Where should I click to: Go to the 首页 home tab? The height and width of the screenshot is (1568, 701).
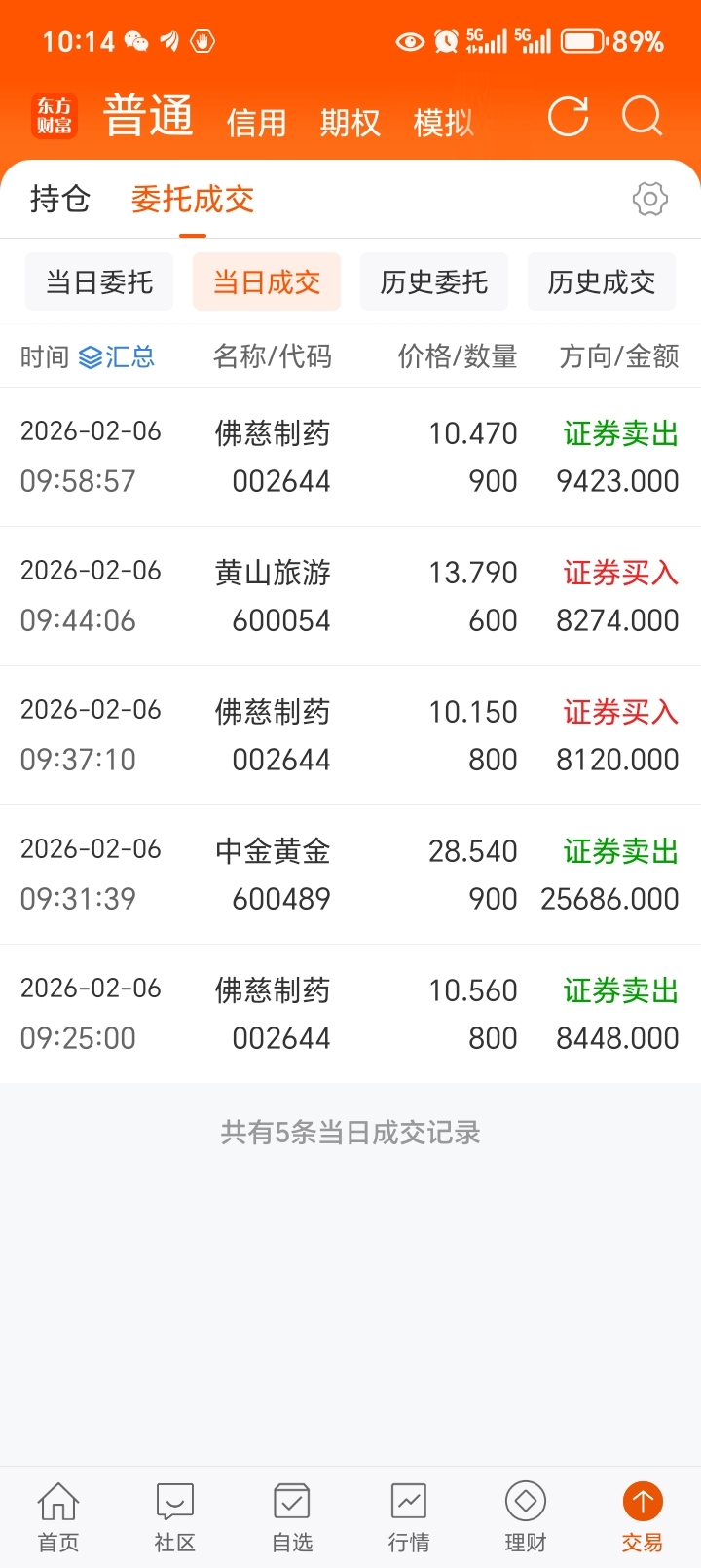click(58, 1516)
